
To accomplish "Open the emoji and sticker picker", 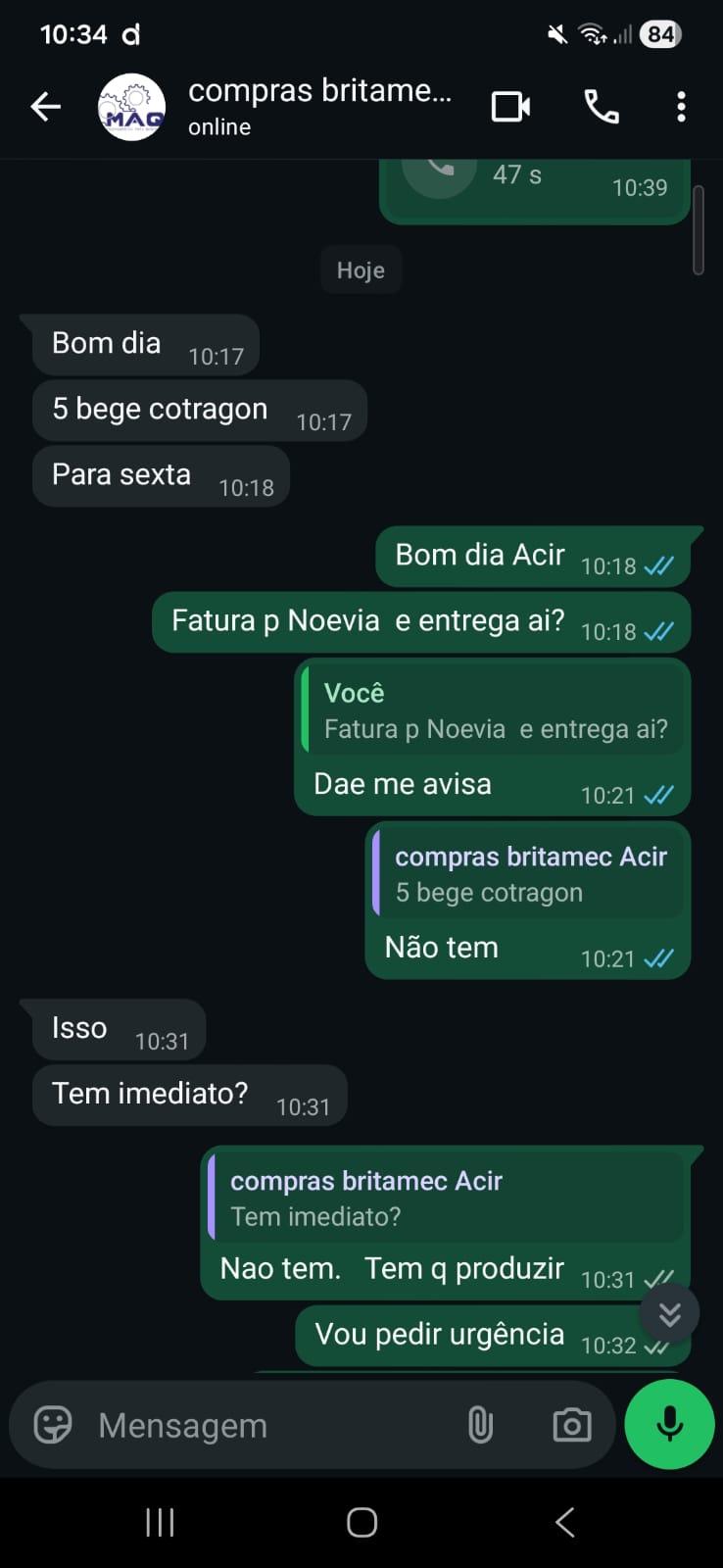I will point(53,1425).
